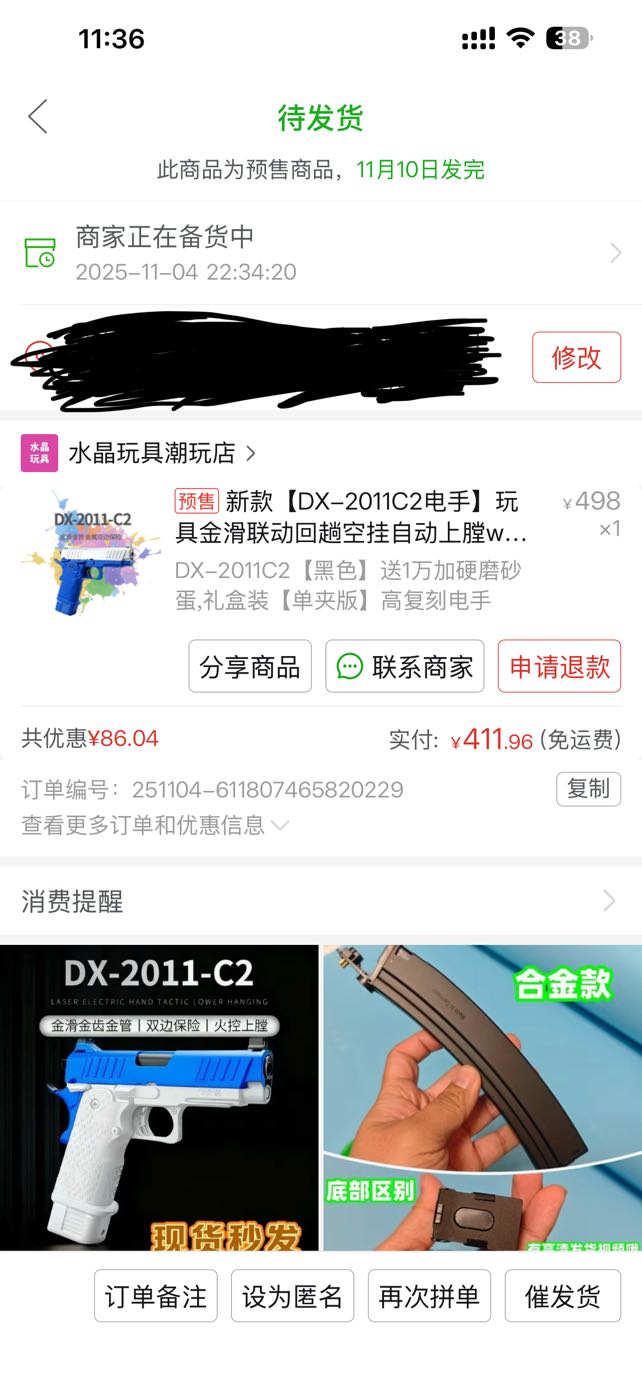The image size is (642, 1389).
Task: Open the 水晶玩具潮玩店 store page
Action: (150, 453)
